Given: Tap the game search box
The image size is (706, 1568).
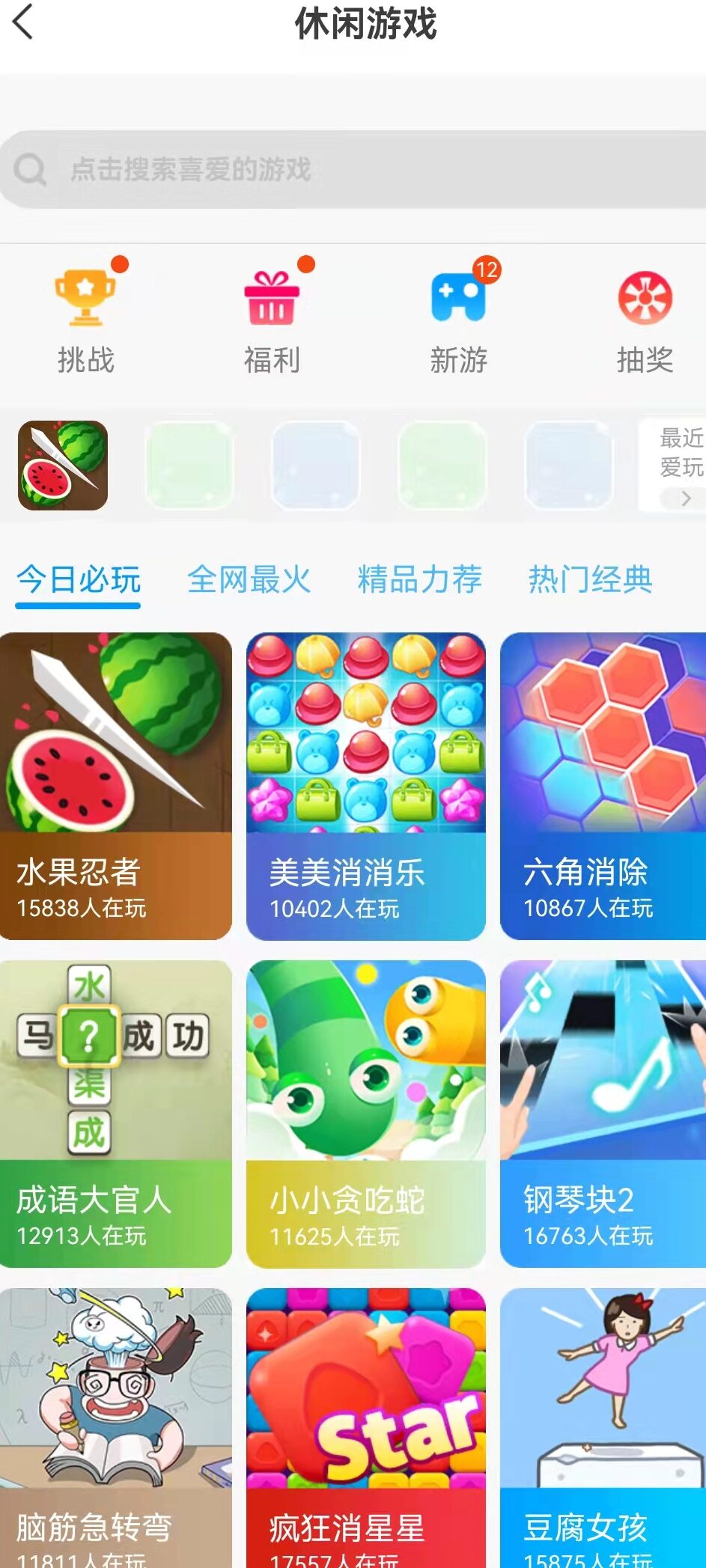Looking at the screenshot, I should (352, 169).
